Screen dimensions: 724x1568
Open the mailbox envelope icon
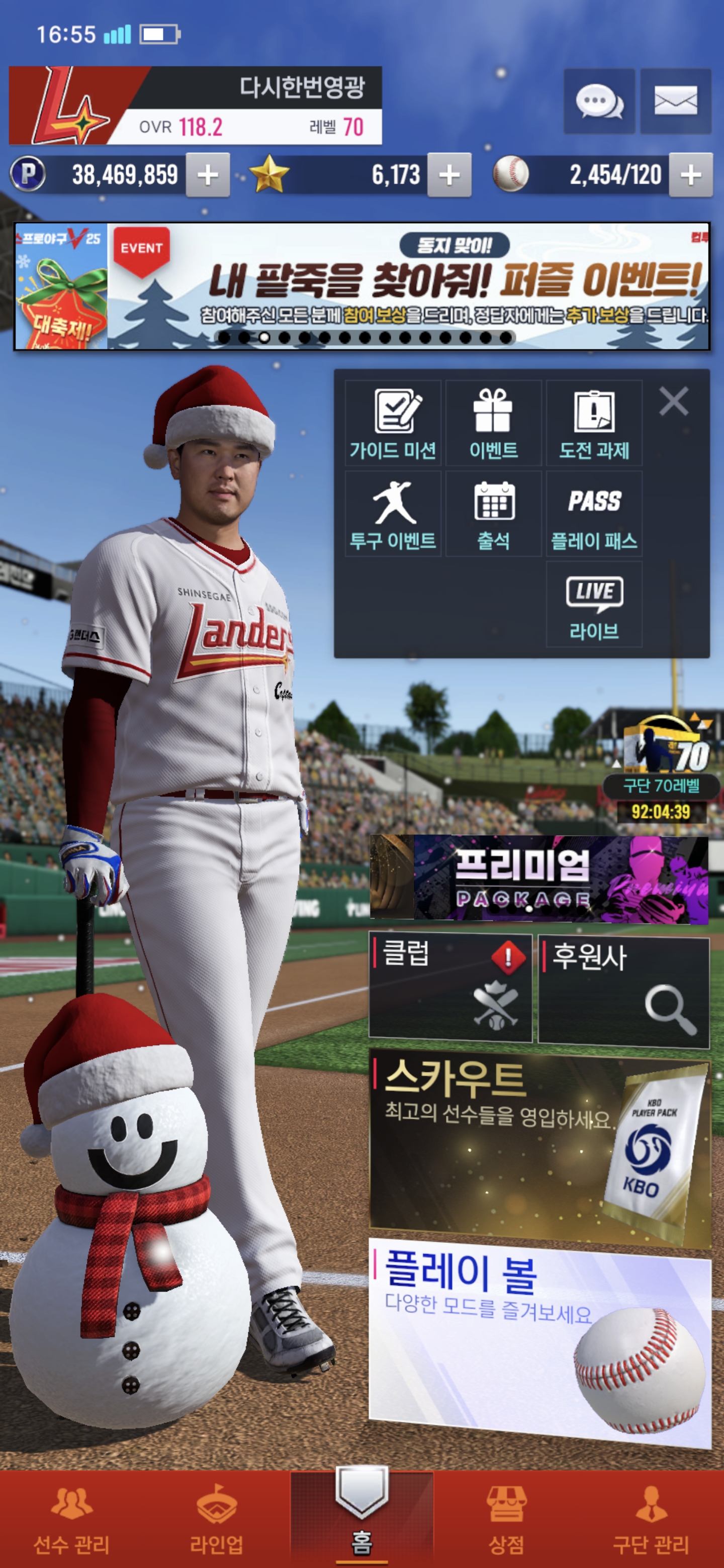coord(675,101)
